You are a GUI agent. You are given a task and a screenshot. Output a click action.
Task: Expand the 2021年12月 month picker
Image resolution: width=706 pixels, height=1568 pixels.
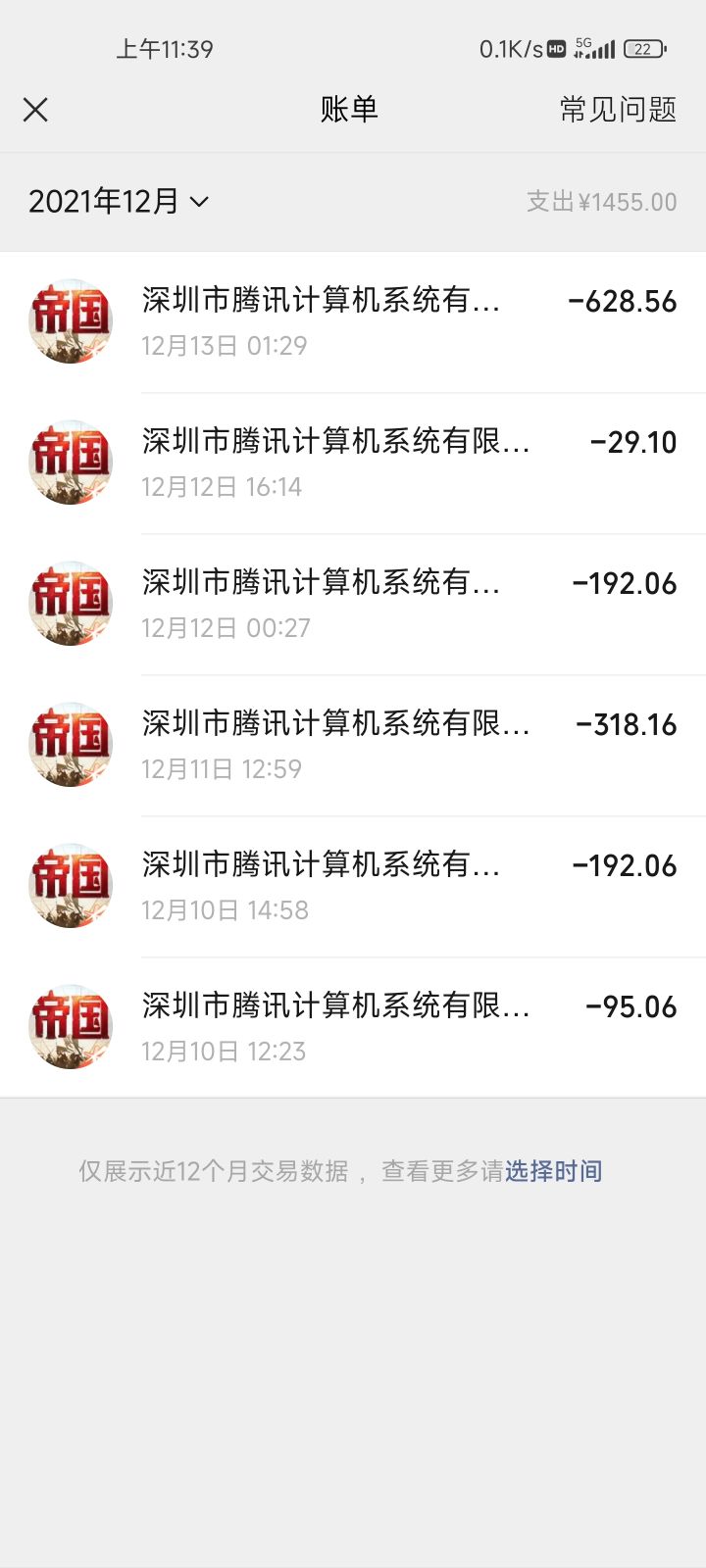coord(119,202)
